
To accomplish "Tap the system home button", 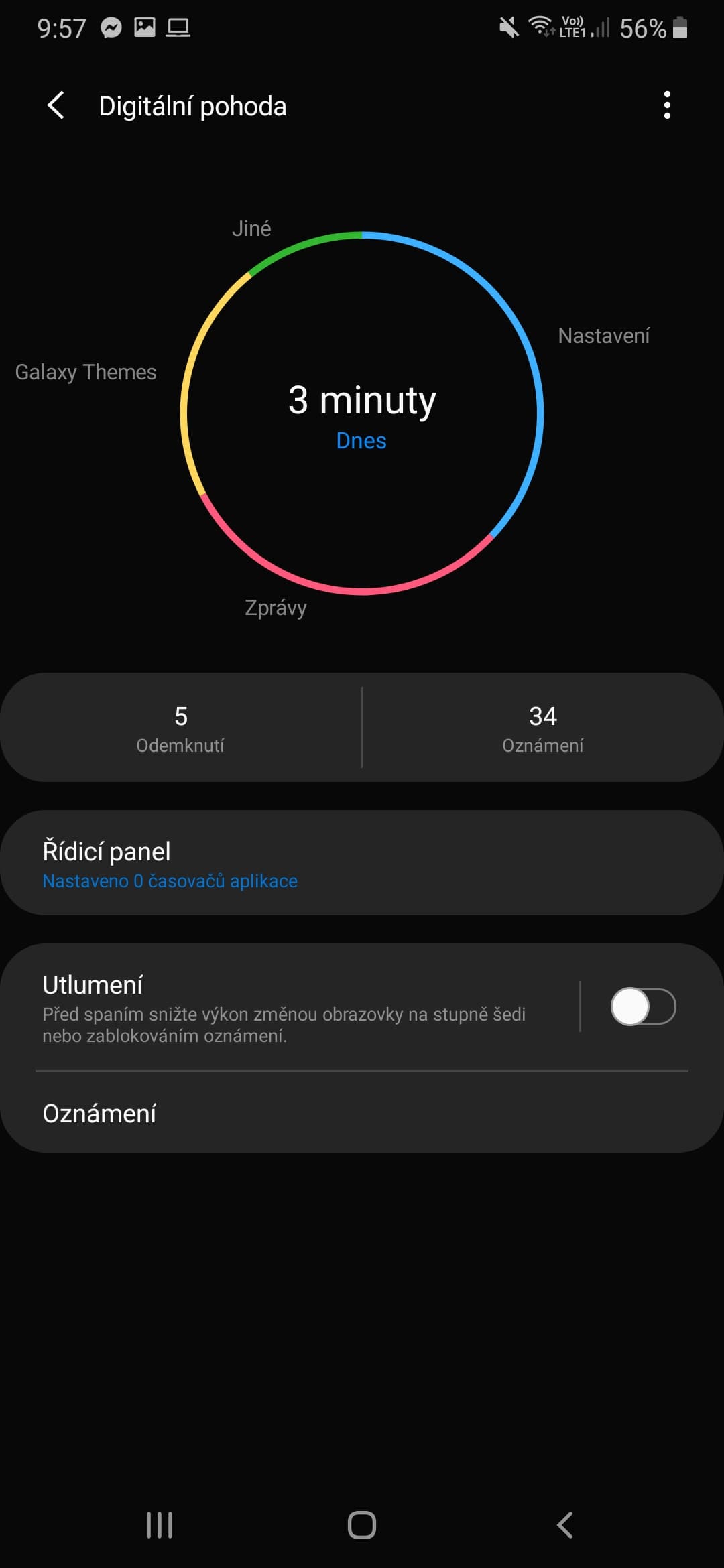I will (x=362, y=1525).
